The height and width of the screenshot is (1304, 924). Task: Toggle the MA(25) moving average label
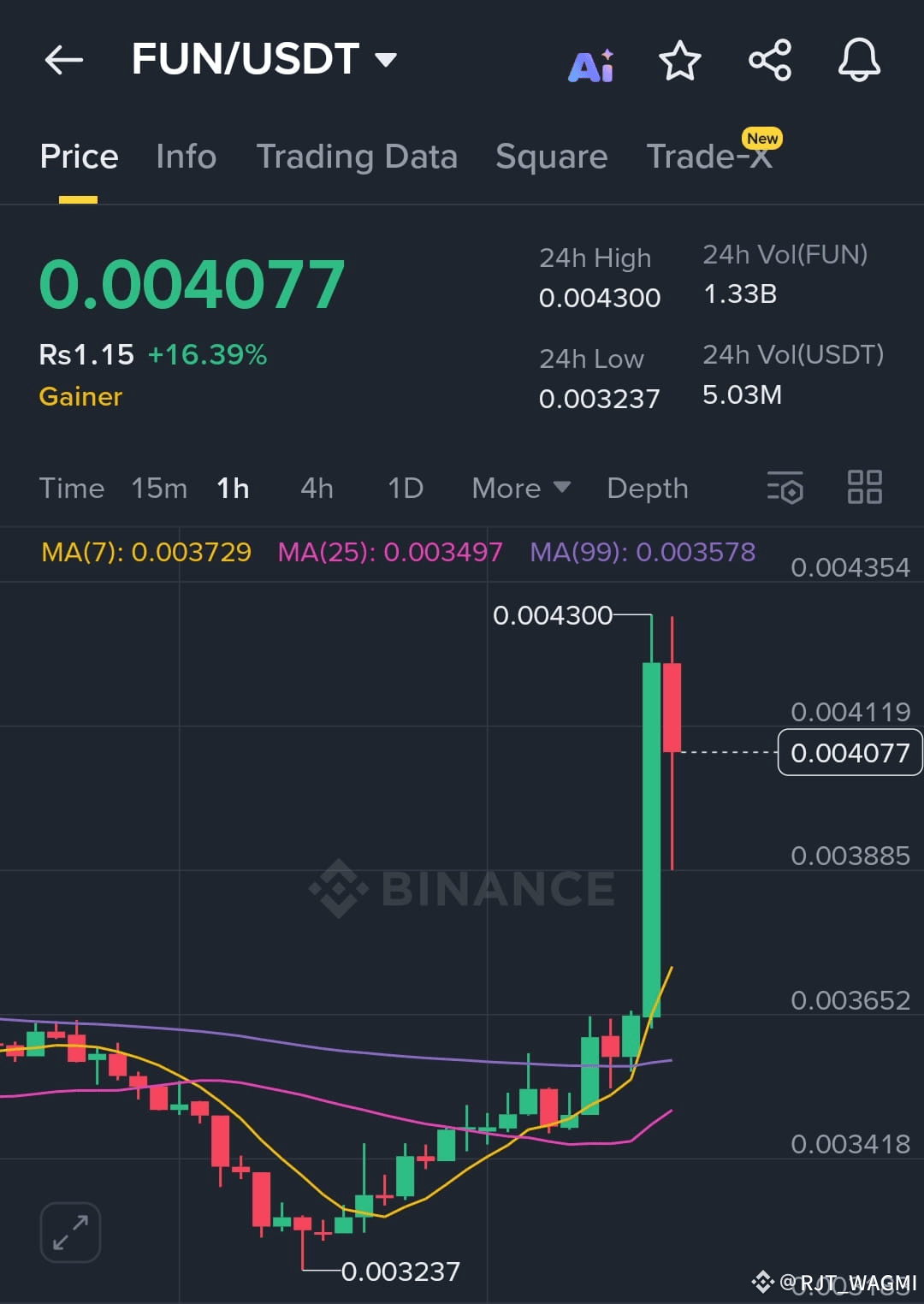389,553
